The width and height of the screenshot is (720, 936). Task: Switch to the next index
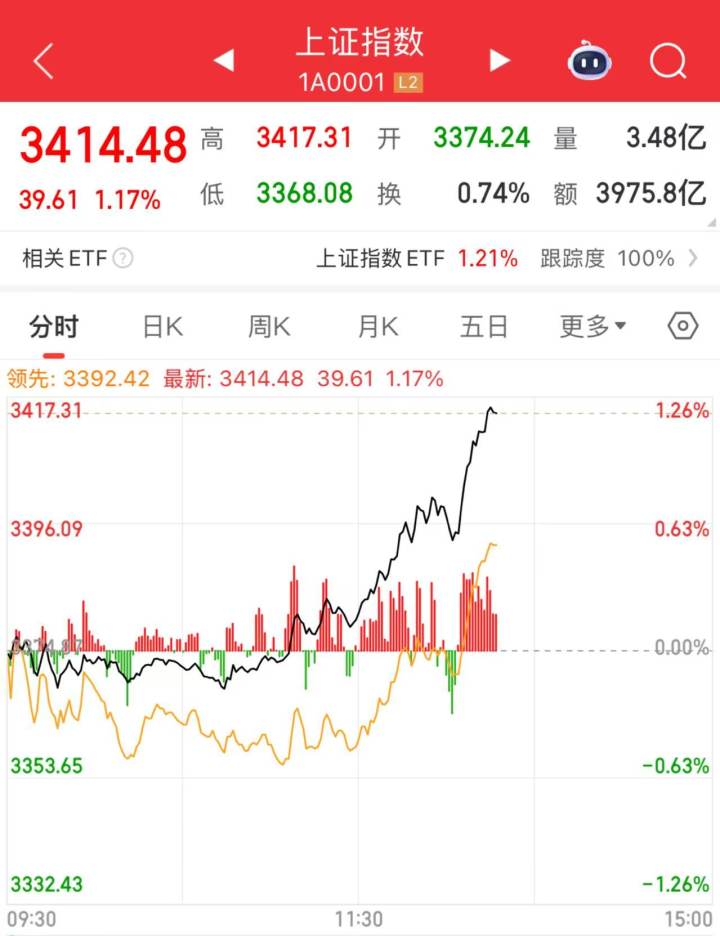coord(499,61)
